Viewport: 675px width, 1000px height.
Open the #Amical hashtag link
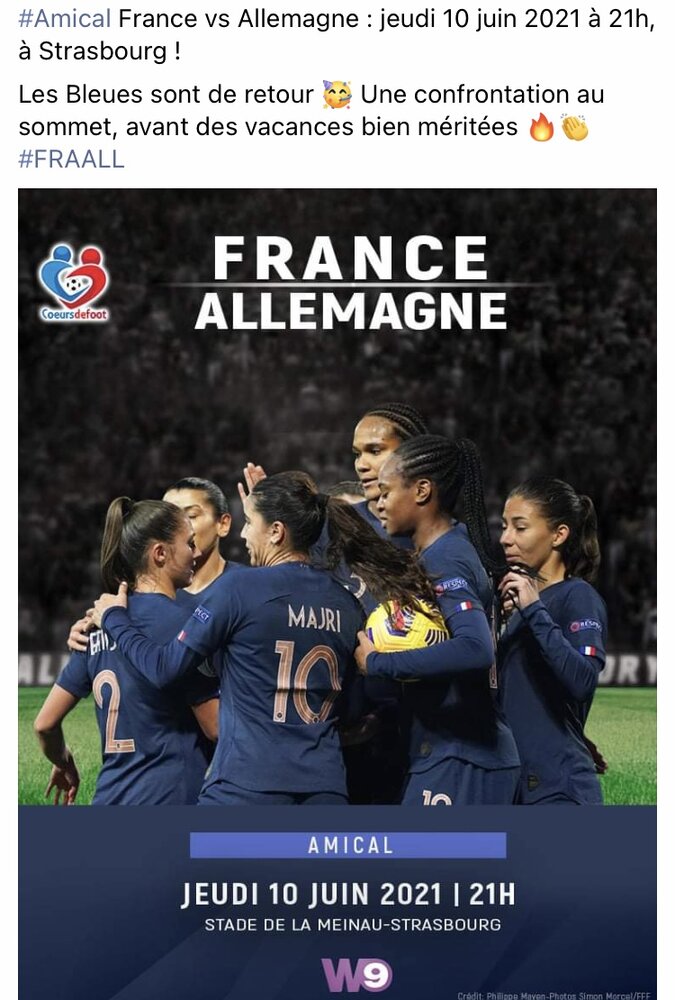[64, 19]
